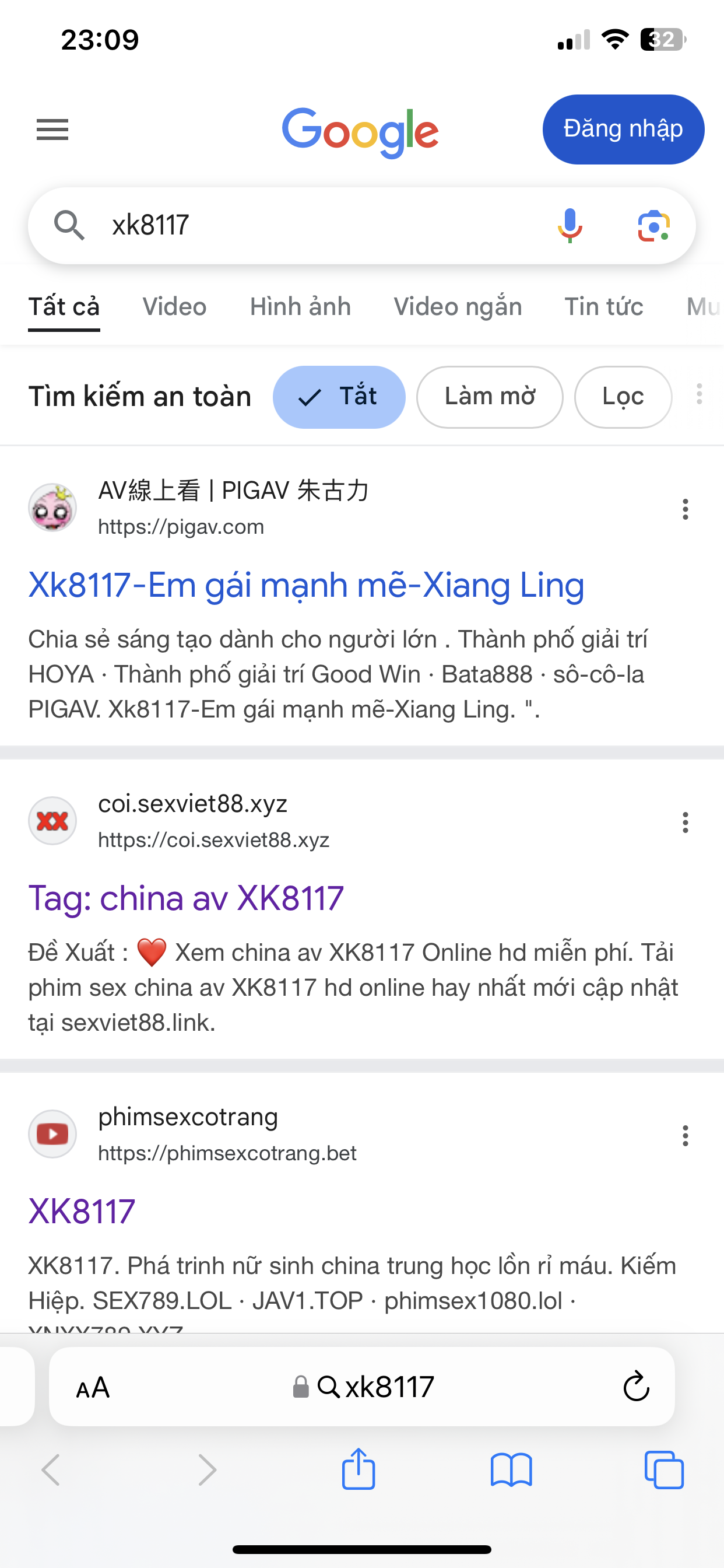
Task: Select the Tắt safe search chip
Action: coord(339,397)
